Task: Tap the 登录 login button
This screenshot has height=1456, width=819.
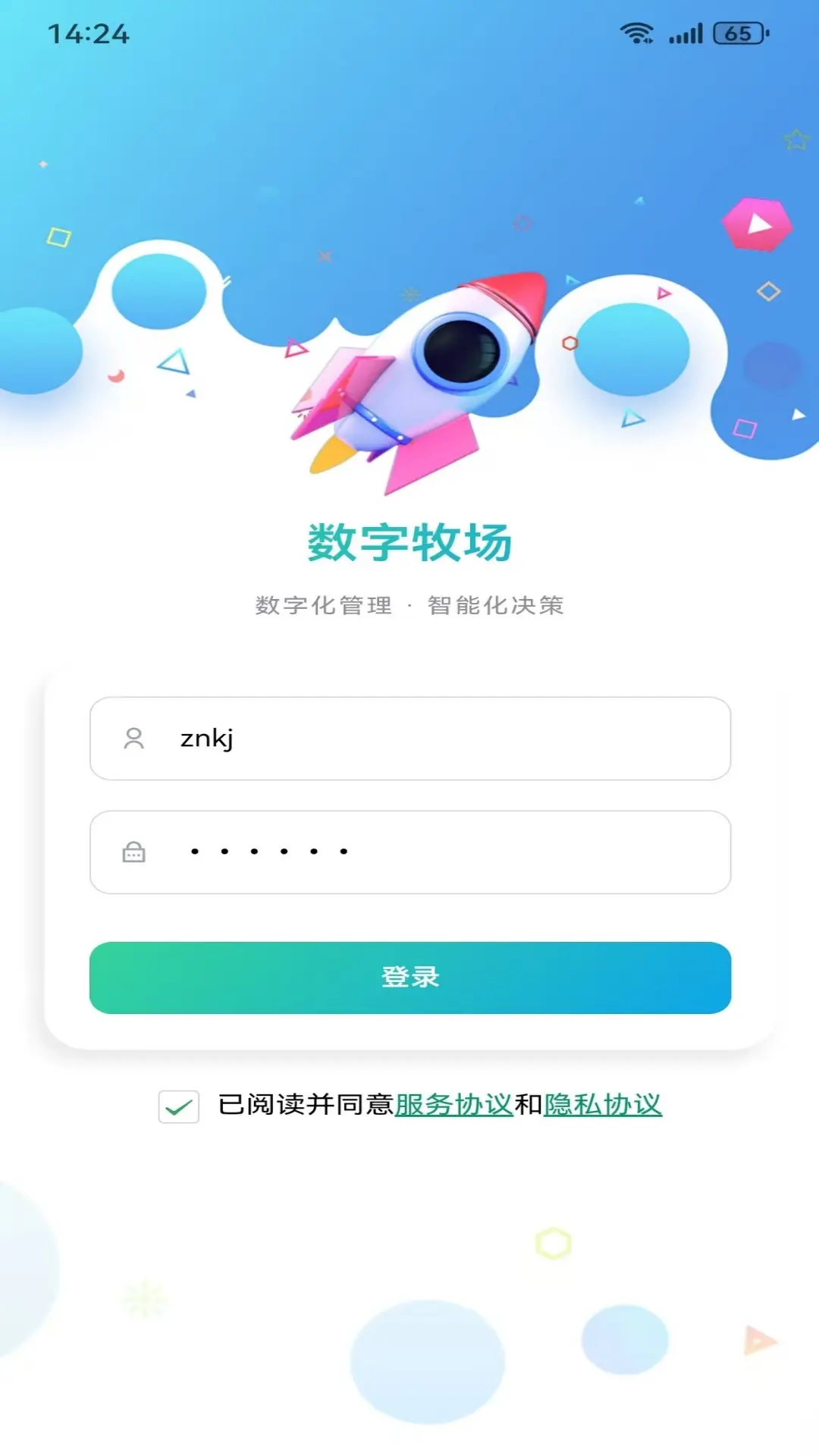Action: click(x=410, y=977)
